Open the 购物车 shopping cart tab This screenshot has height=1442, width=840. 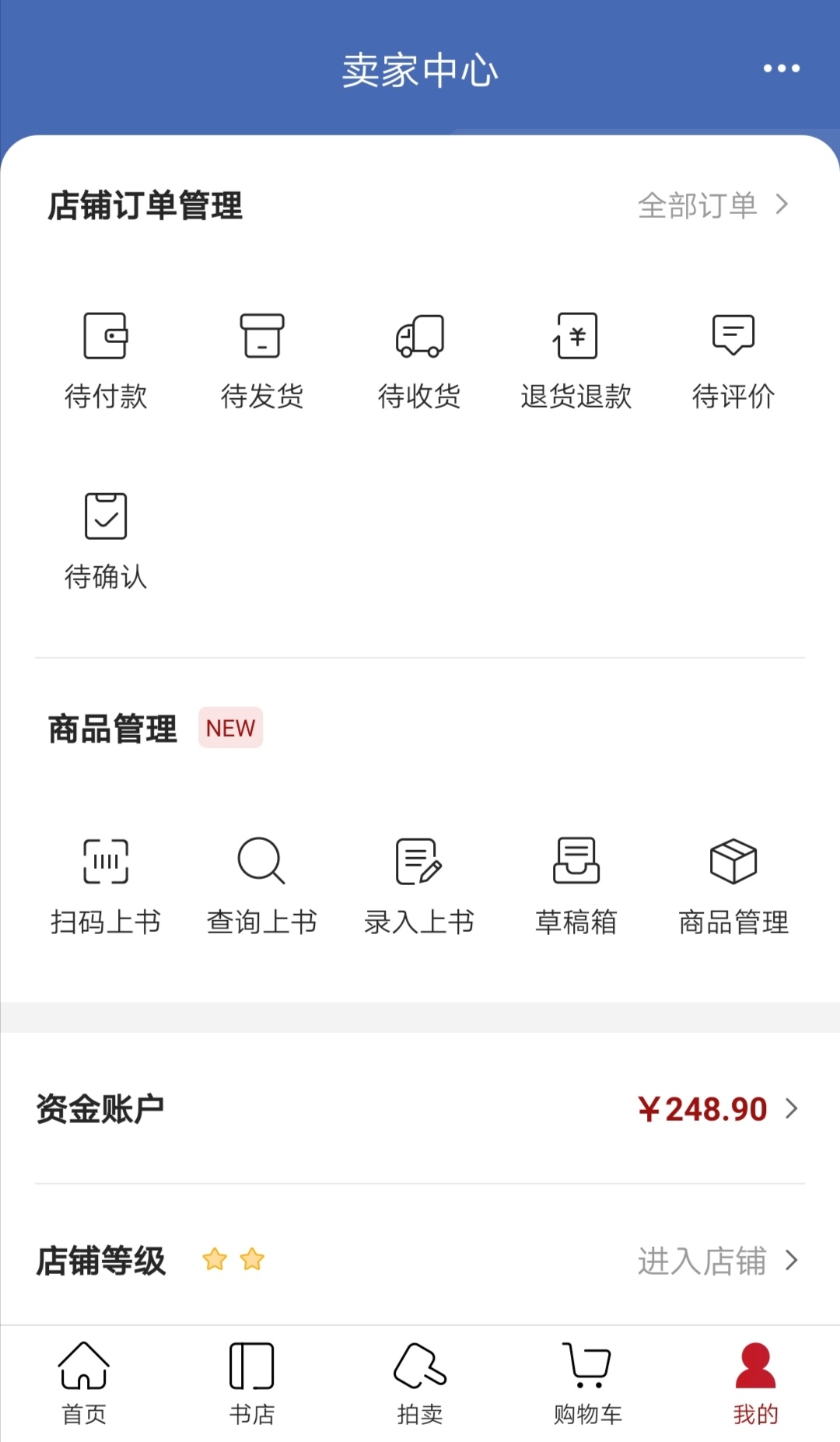pyautogui.click(x=588, y=1384)
